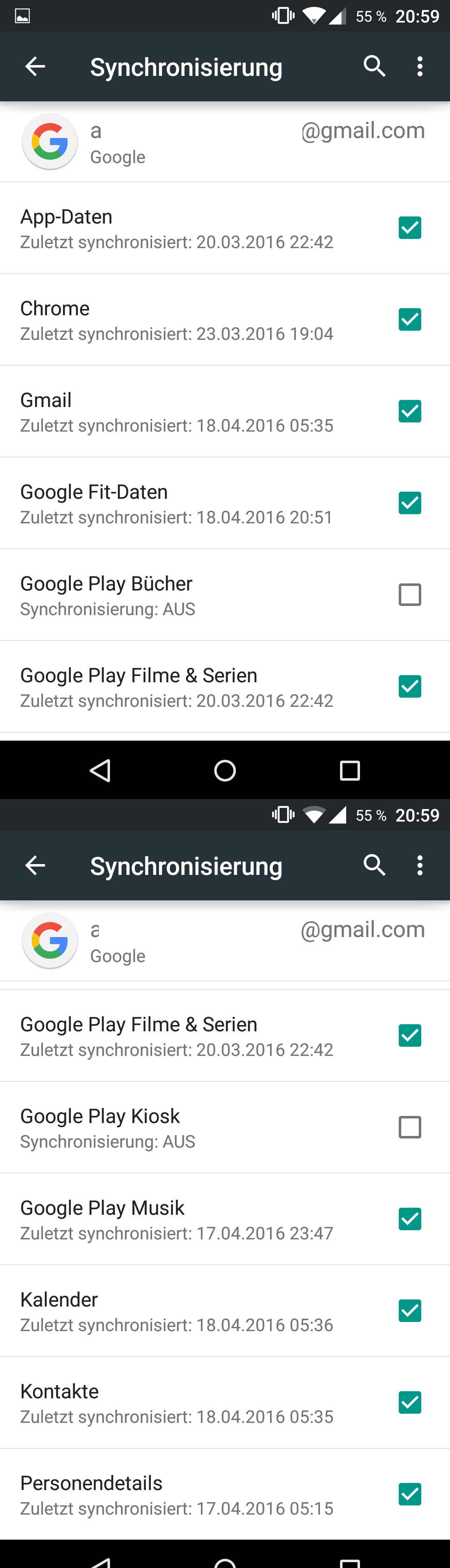Enable Google Play Kiosk synchronization
Viewport: 450px width, 1568px height.
tap(410, 1127)
